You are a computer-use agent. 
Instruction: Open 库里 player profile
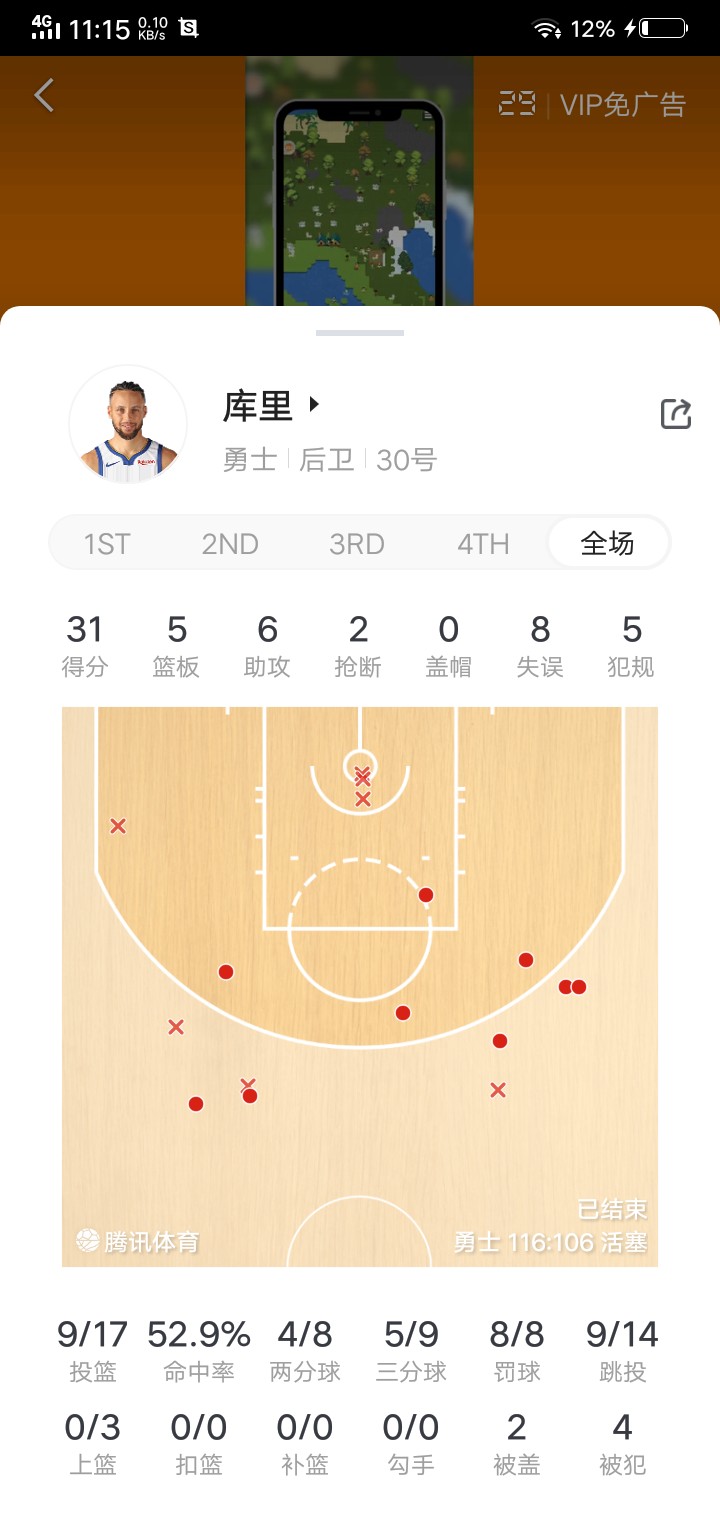coord(270,406)
